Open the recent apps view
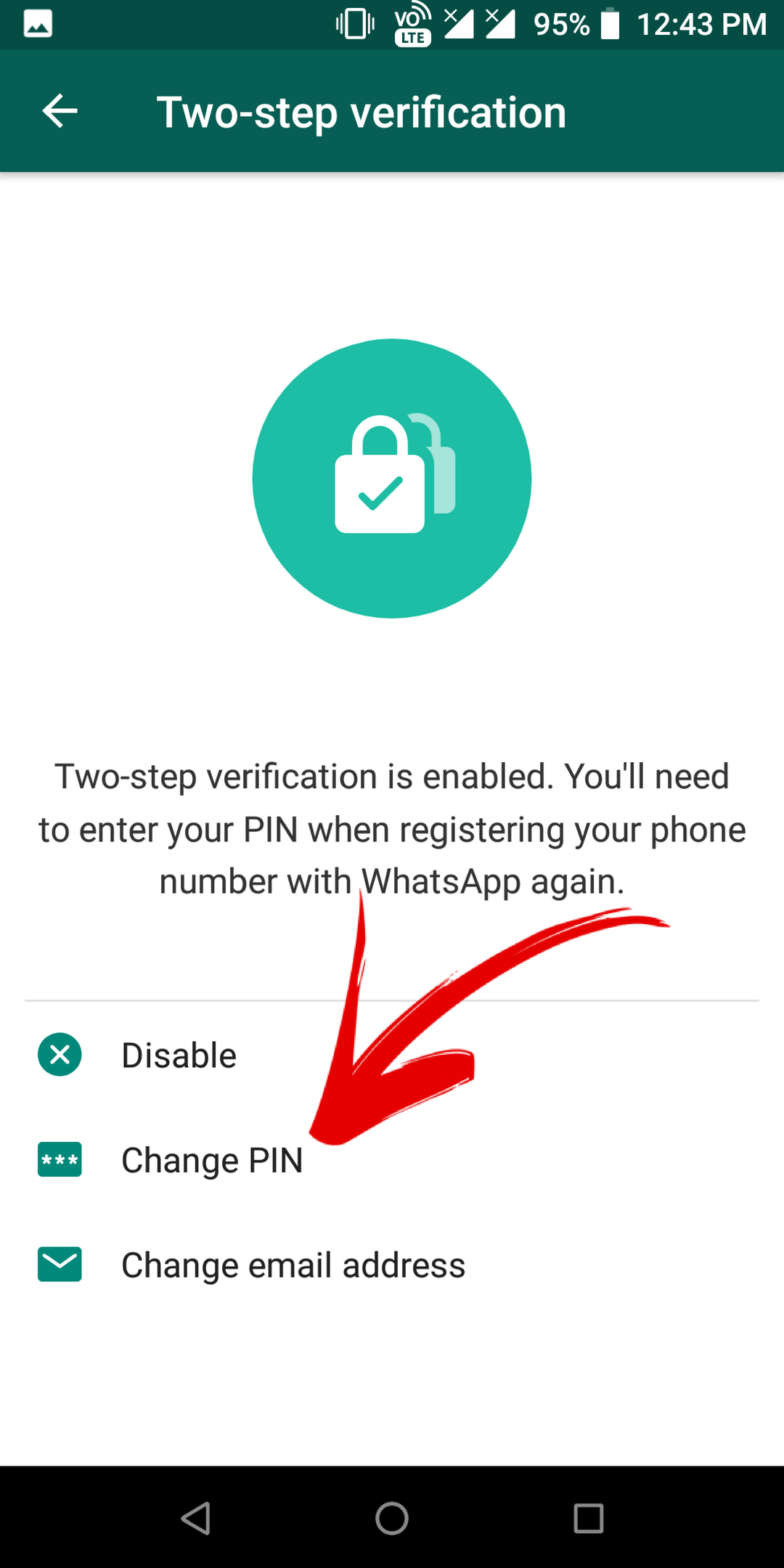 click(588, 1518)
